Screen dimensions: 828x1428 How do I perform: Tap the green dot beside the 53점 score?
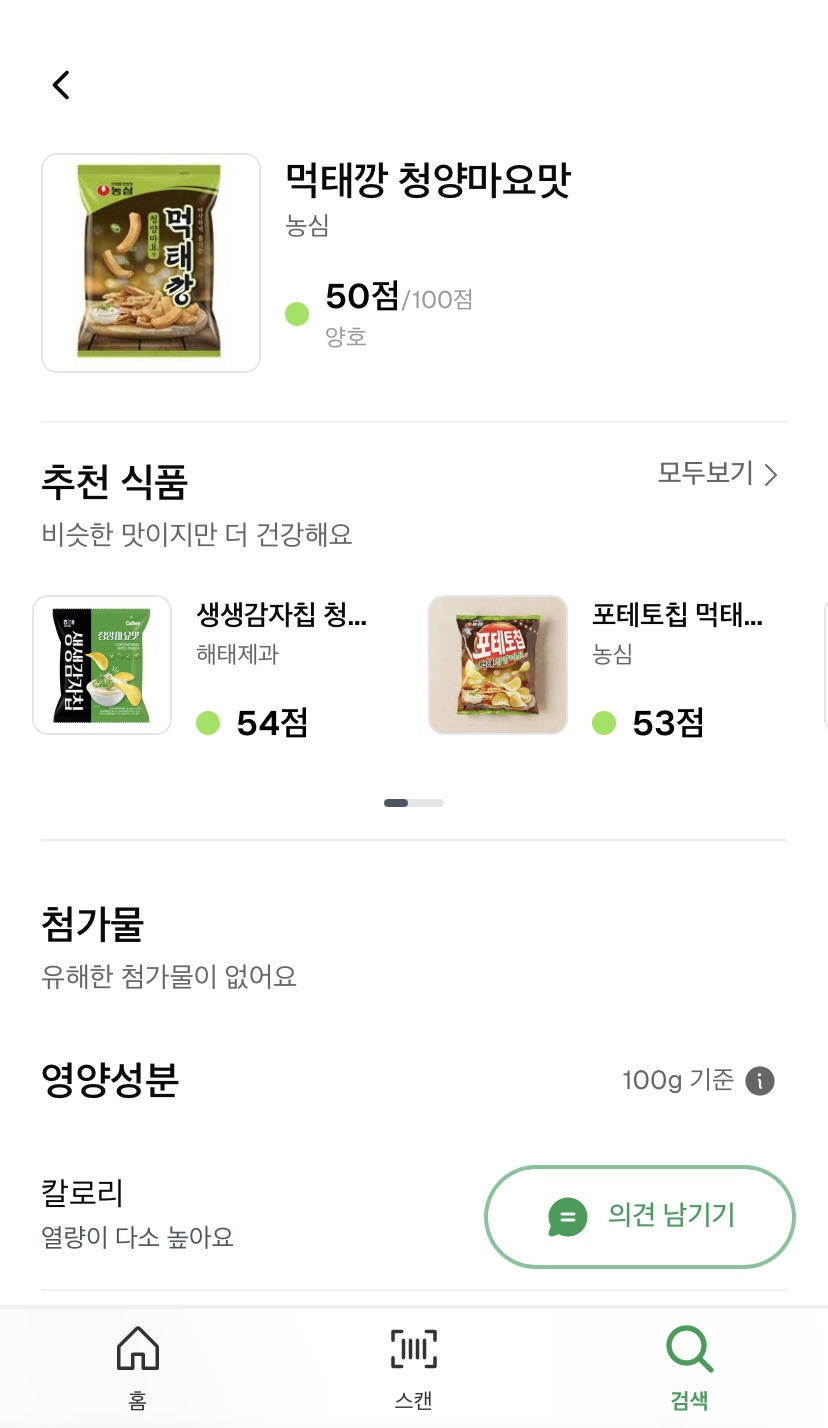click(x=604, y=722)
